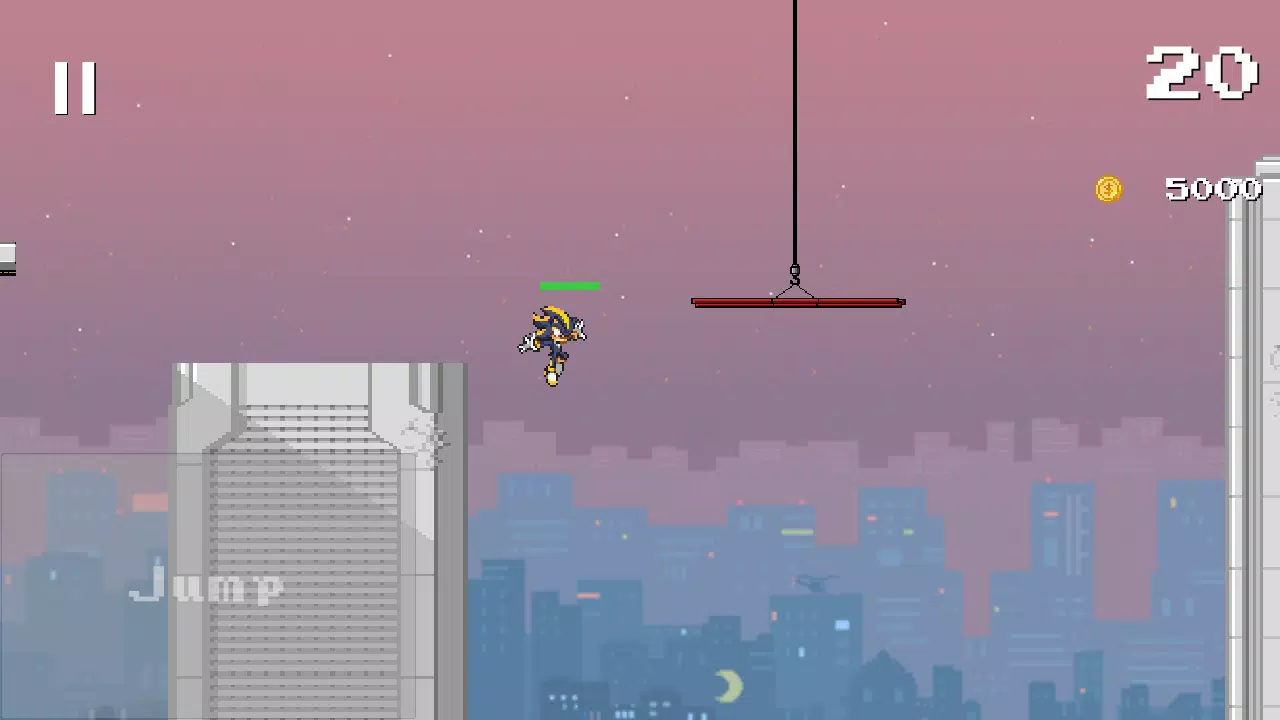1280x720 pixels.
Task: Tap the Jump button
Action: (207, 585)
